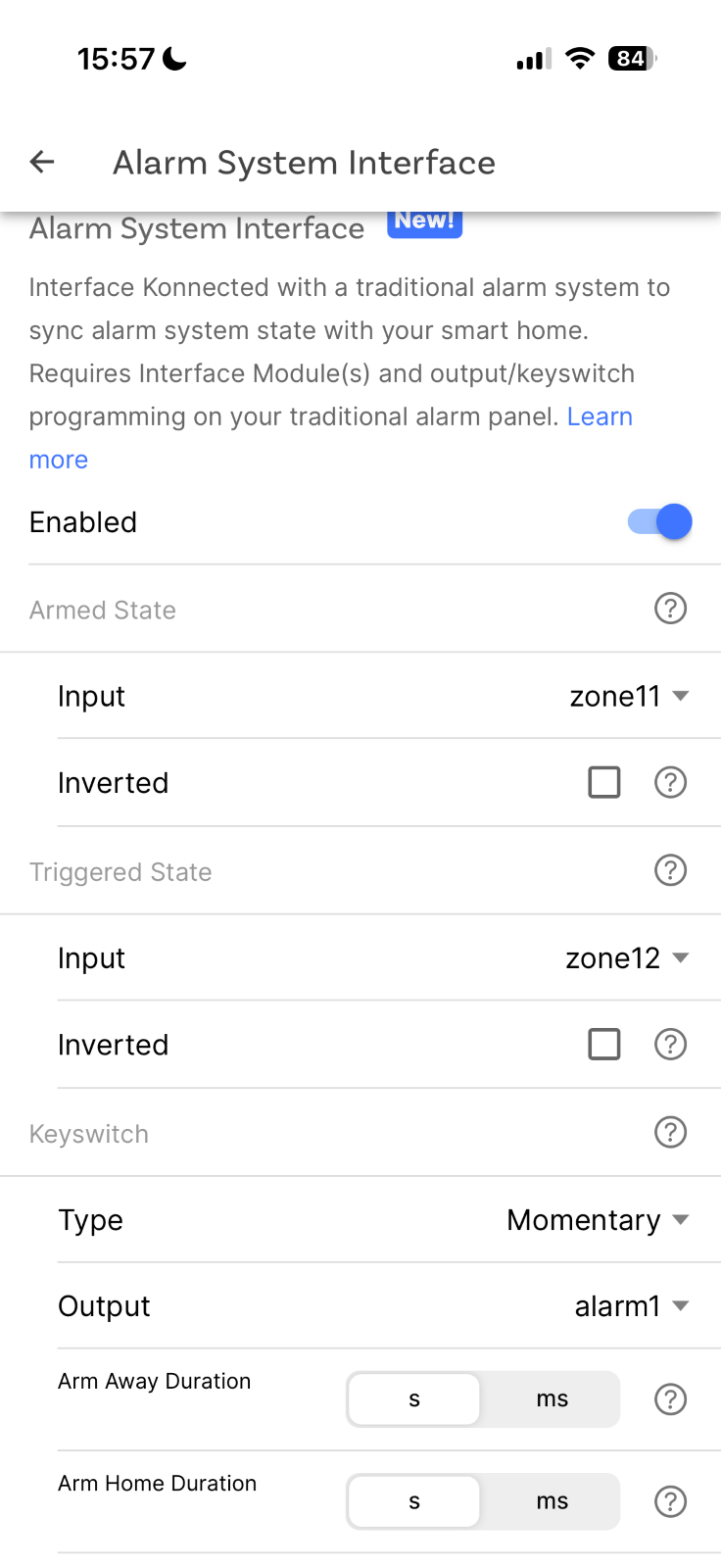Check Inverted box under Armed State

pos(604,782)
